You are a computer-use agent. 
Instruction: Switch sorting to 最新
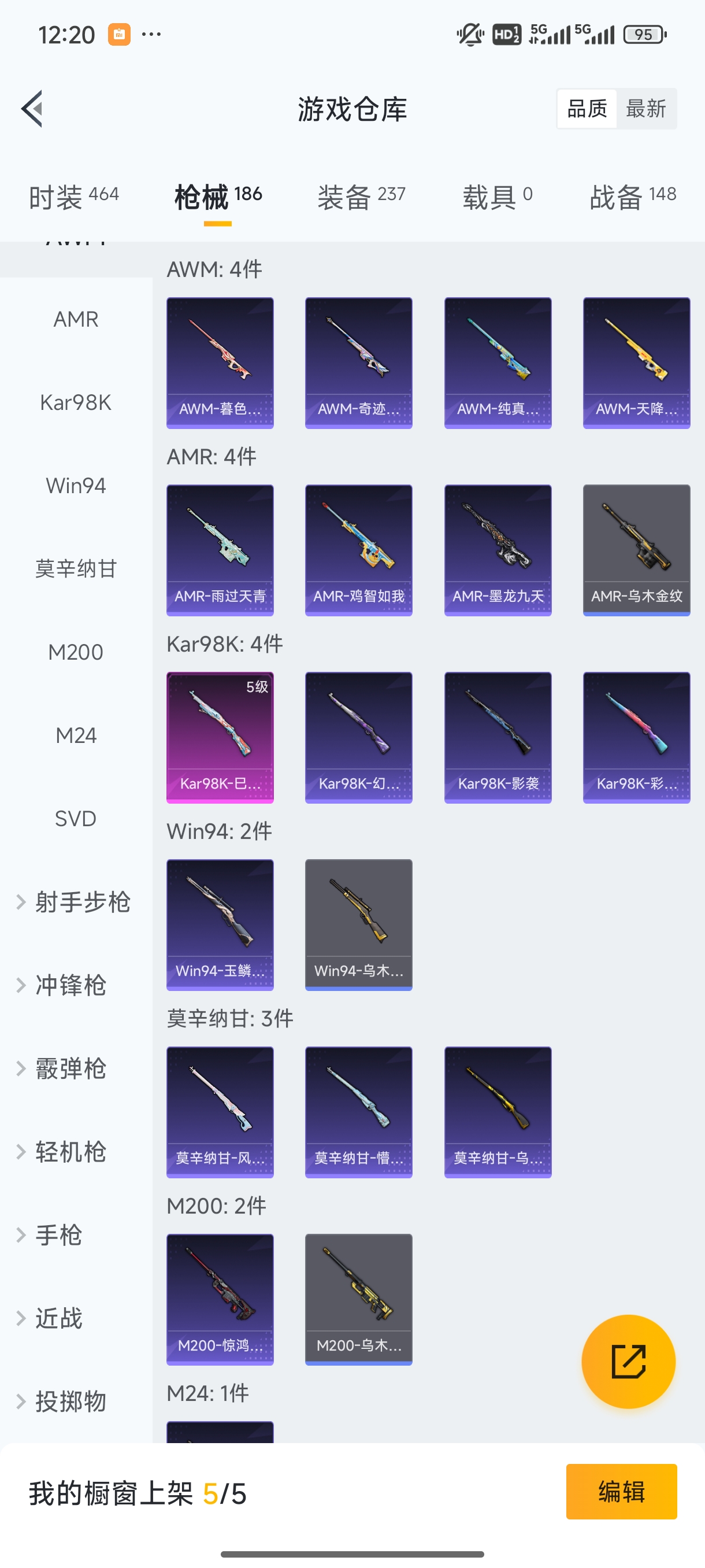647,108
